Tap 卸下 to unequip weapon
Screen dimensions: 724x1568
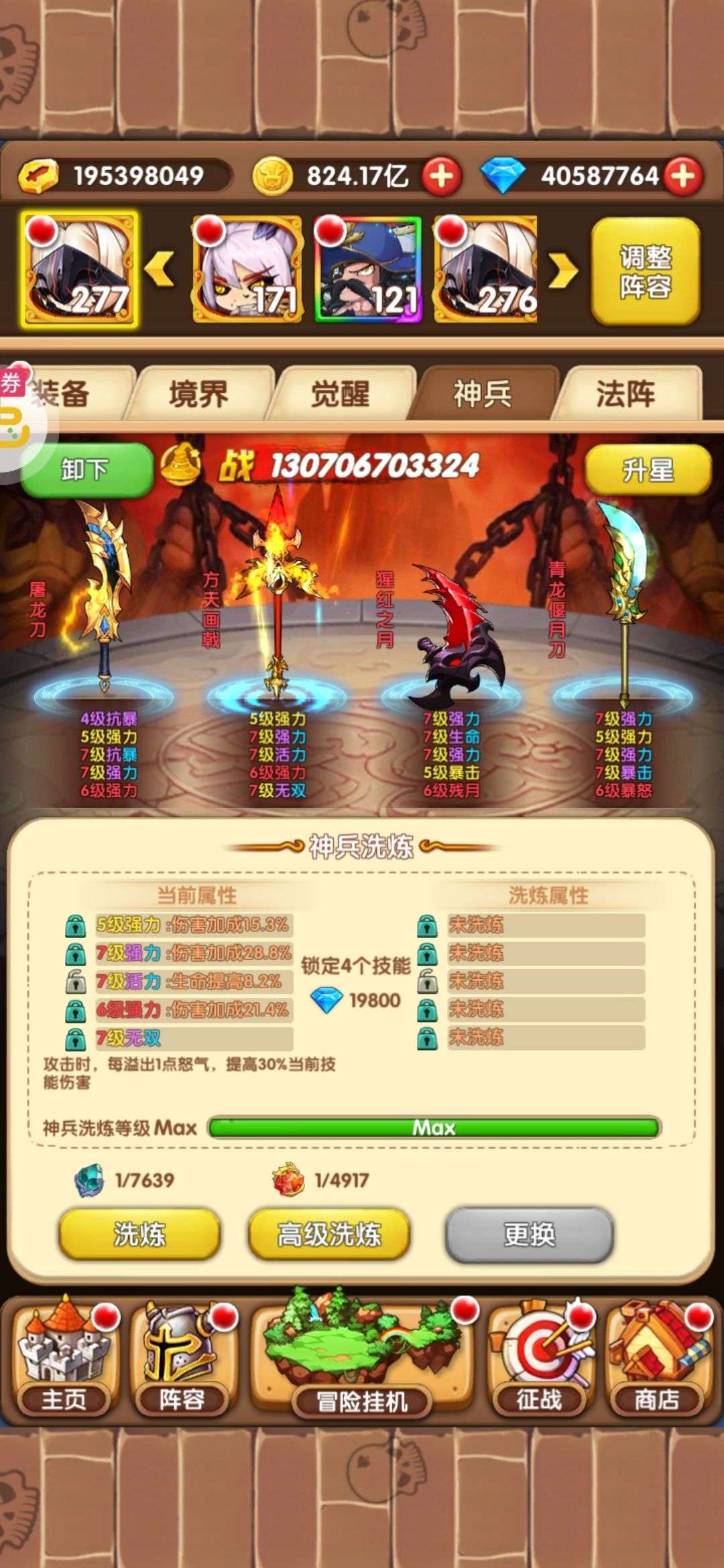point(86,469)
